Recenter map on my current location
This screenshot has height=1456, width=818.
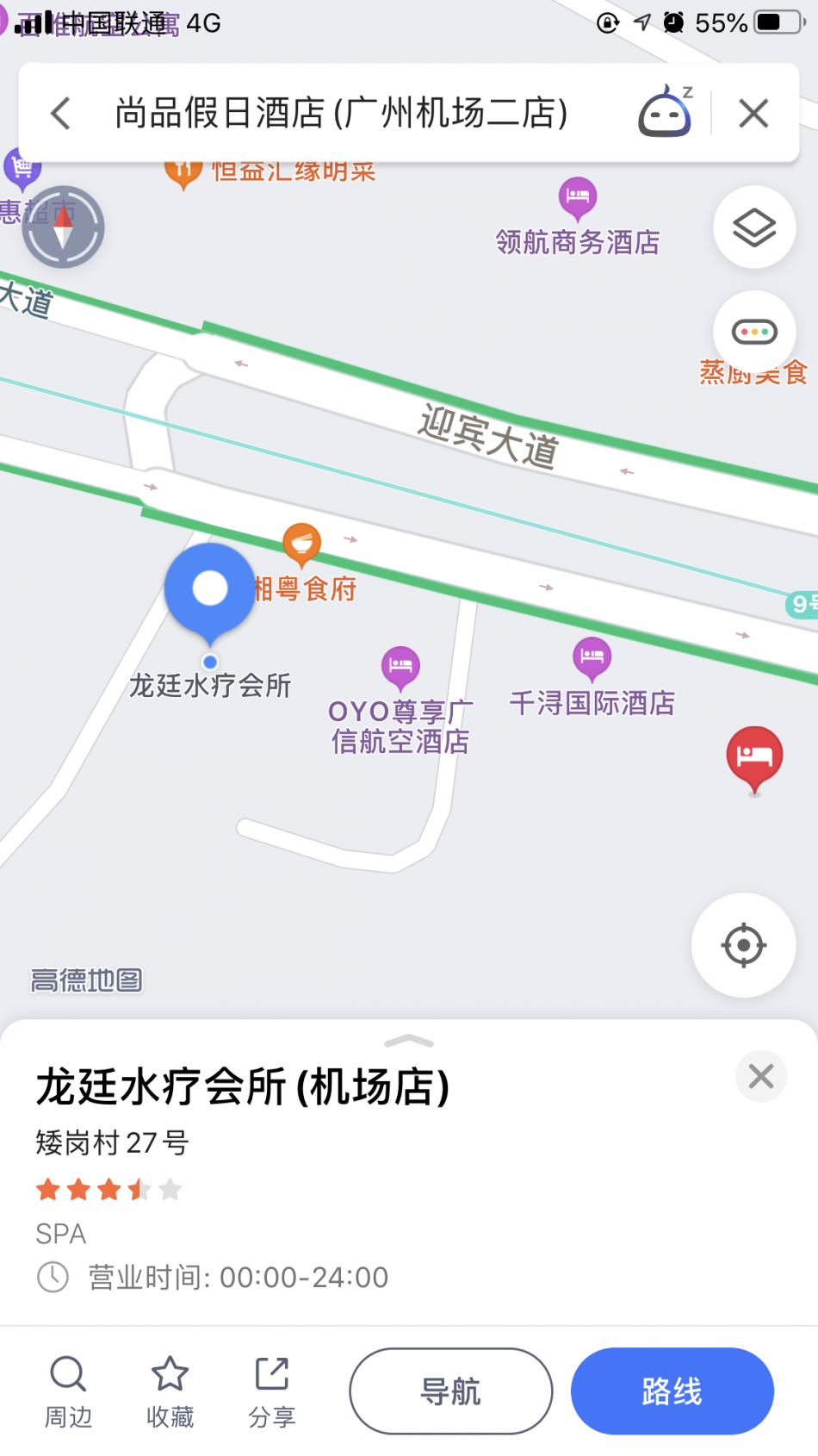tap(744, 945)
